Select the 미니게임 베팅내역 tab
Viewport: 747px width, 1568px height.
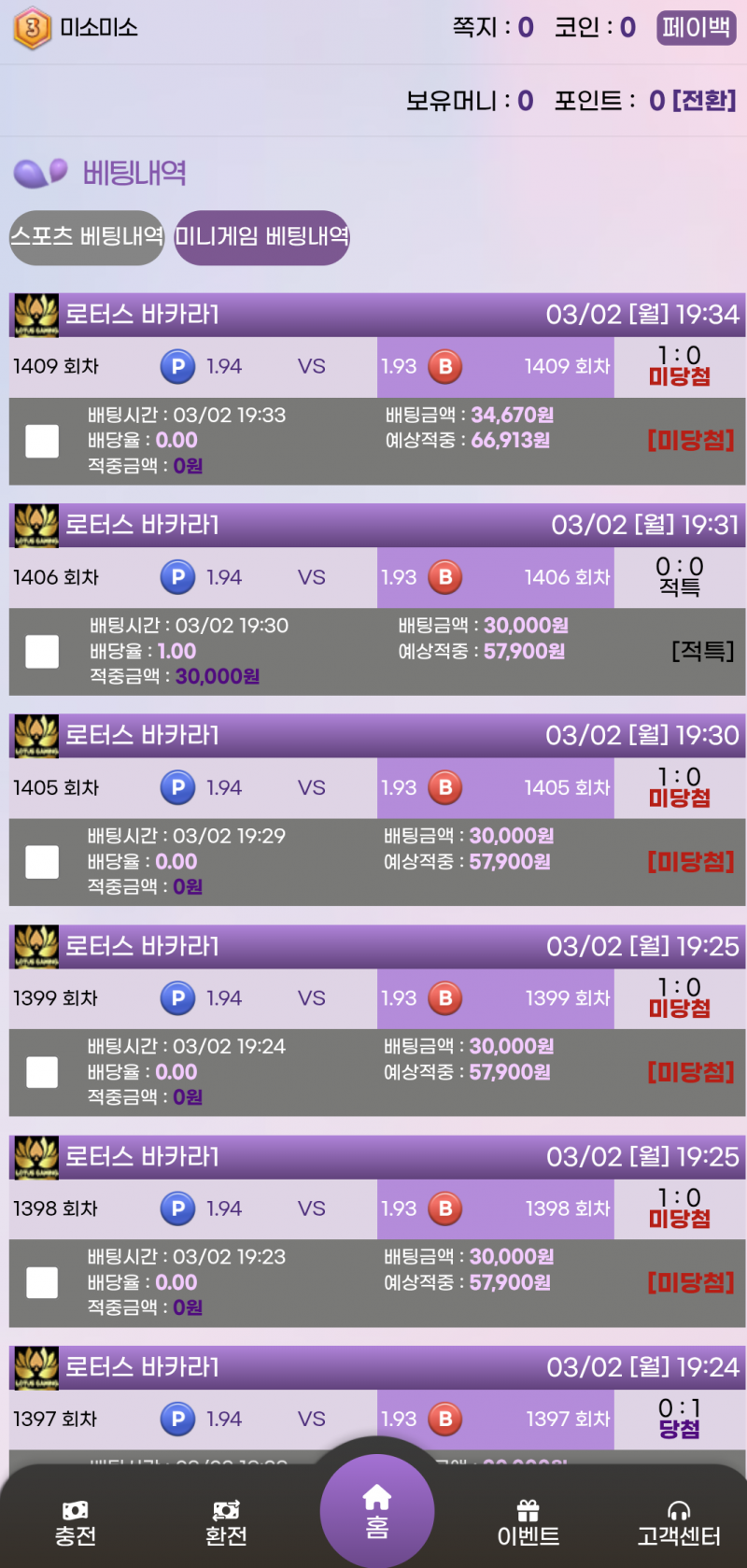pyautogui.click(x=261, y=237)
